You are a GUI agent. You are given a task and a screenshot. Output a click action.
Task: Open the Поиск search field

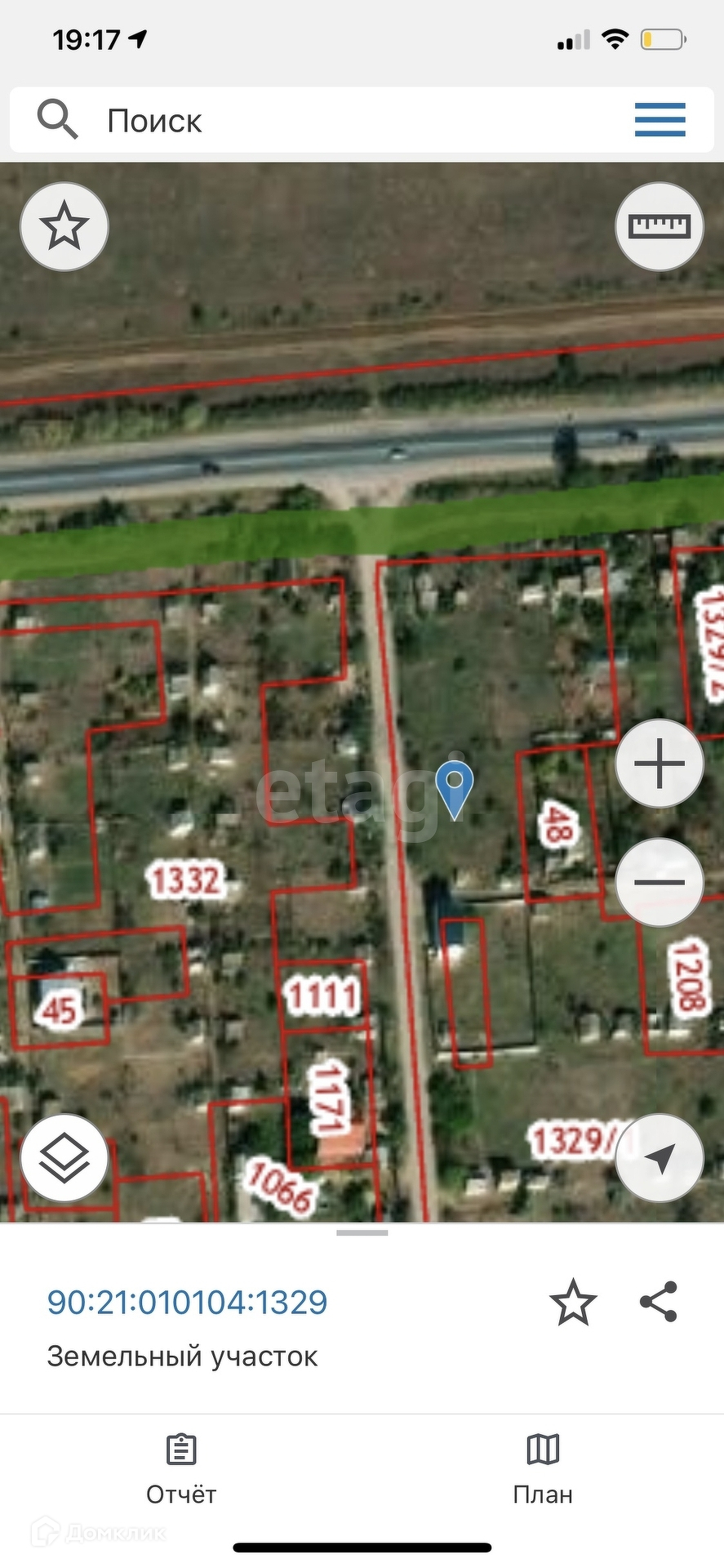[x=326, y=121]
